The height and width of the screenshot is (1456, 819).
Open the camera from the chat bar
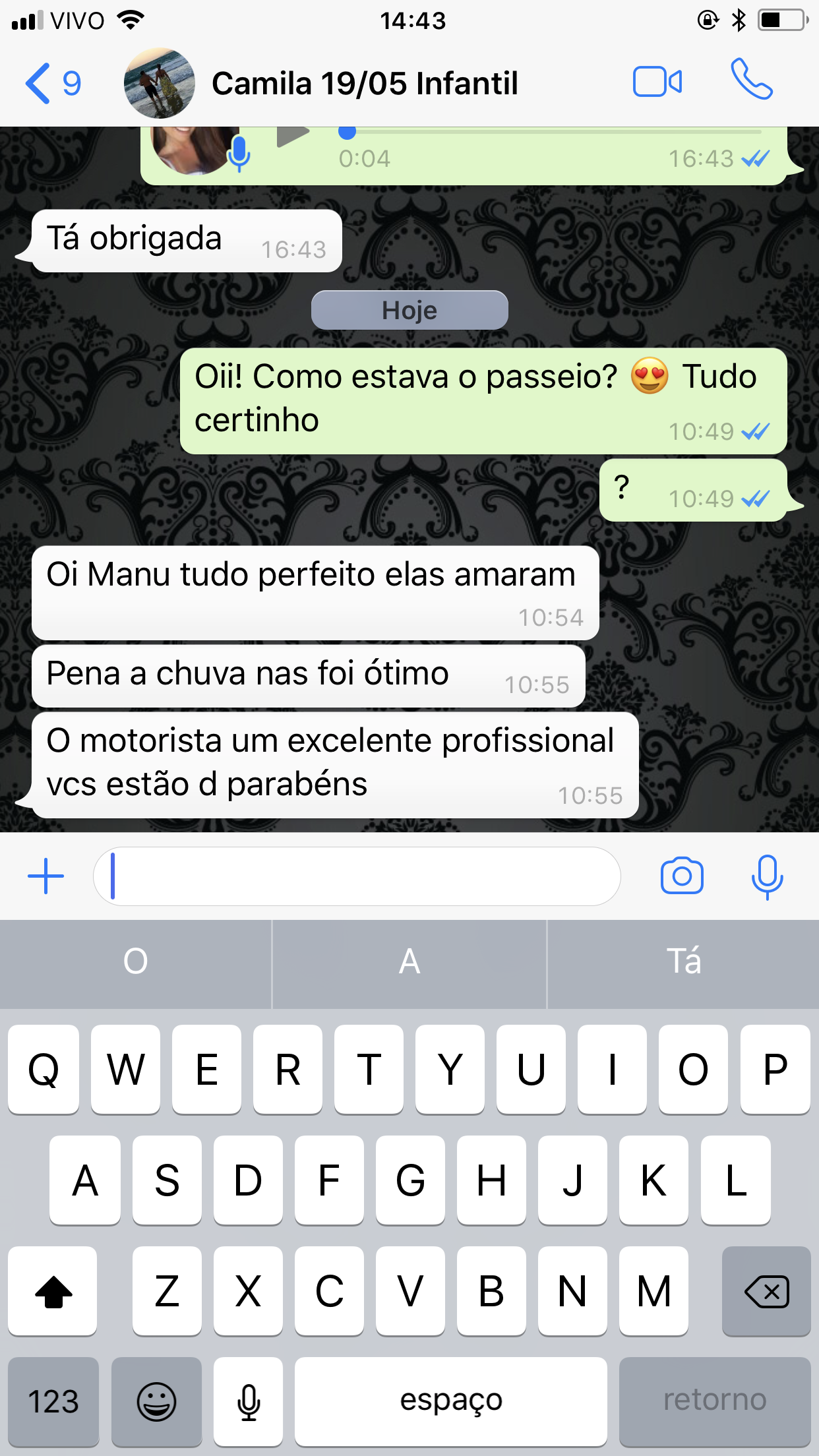click(x=682, y=876)
